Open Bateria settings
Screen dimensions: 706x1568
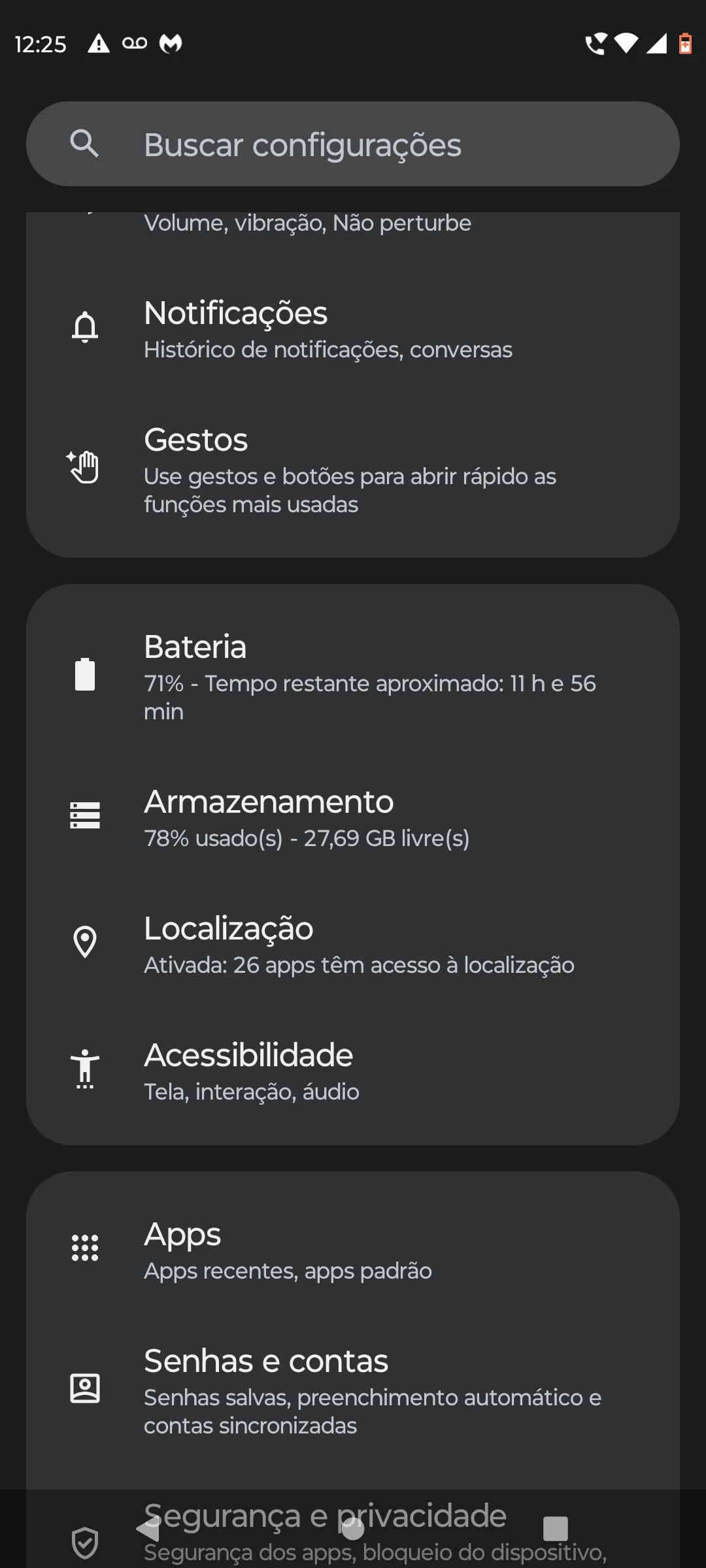pos(353,676)
